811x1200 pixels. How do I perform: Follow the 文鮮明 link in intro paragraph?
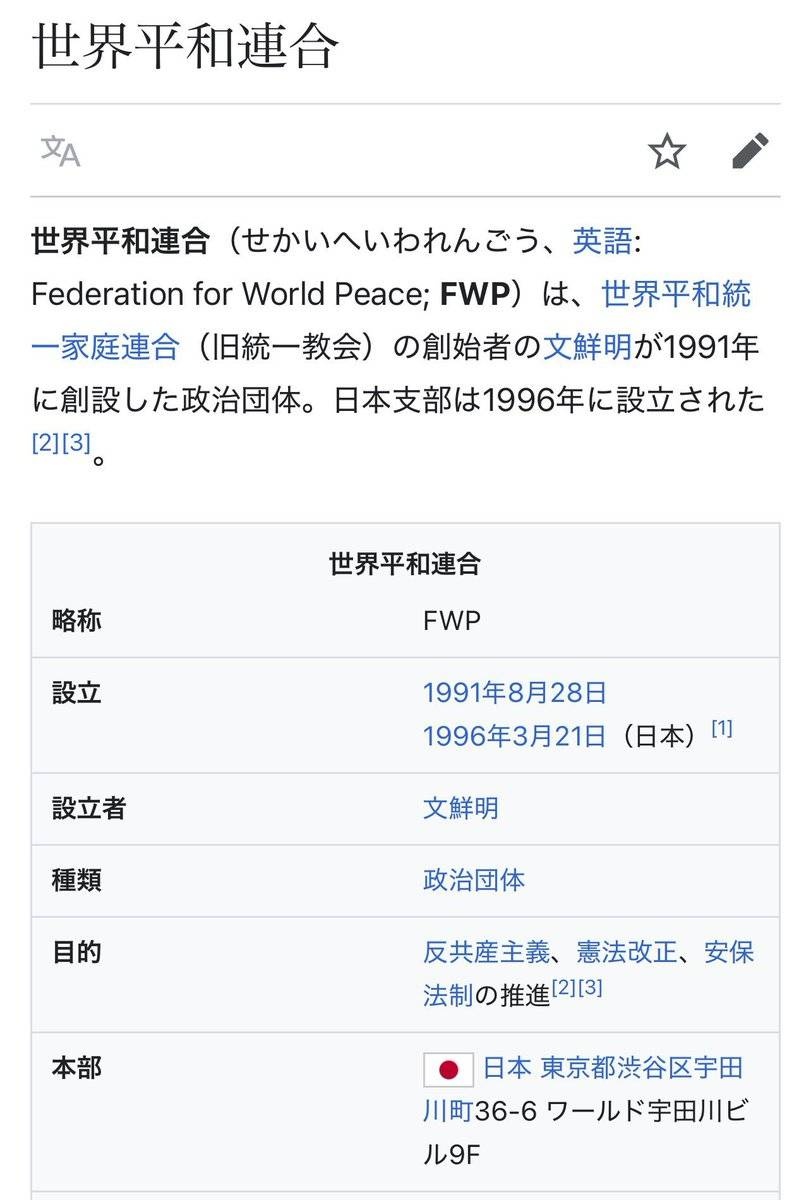pyautogui.click(x=587, y=347)
